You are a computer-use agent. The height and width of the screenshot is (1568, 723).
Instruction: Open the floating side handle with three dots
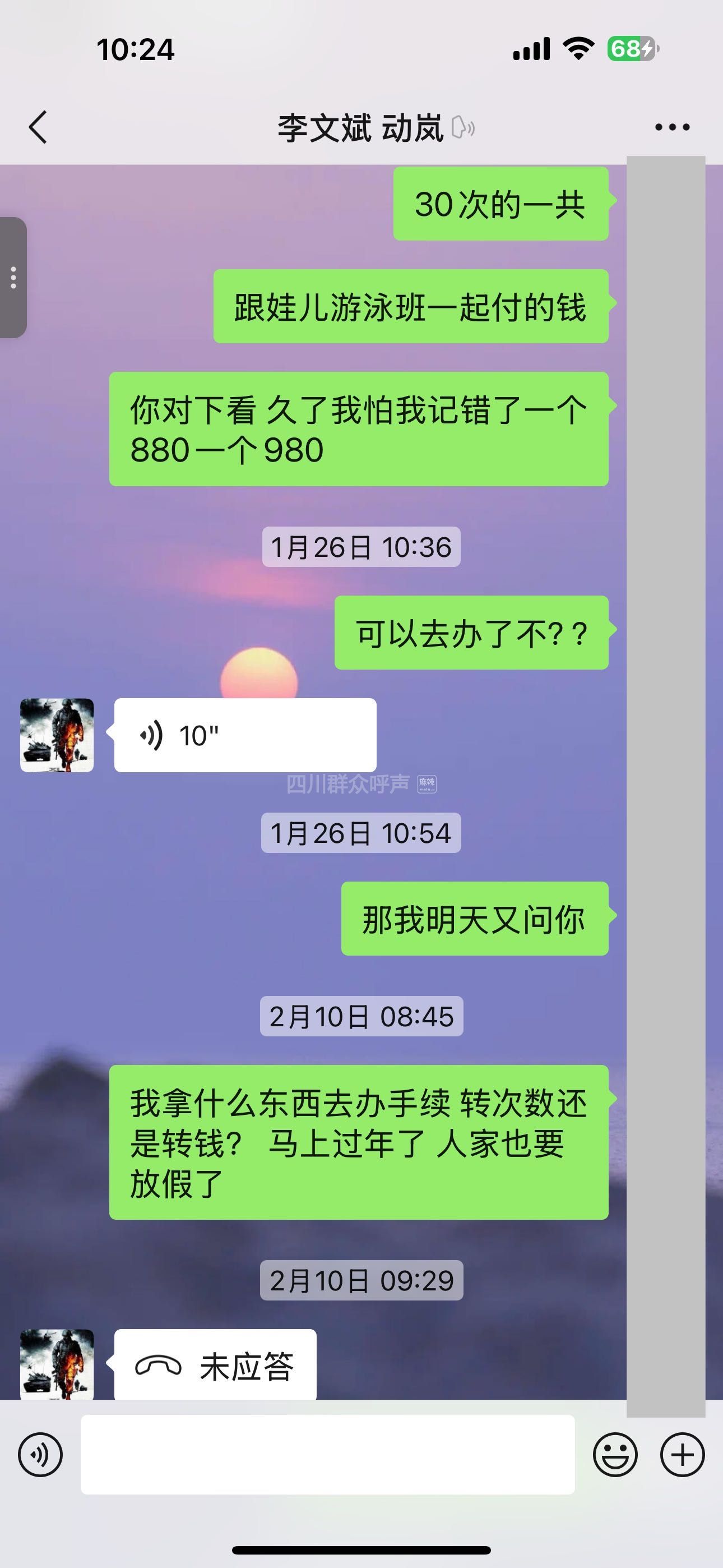point(13,278)
